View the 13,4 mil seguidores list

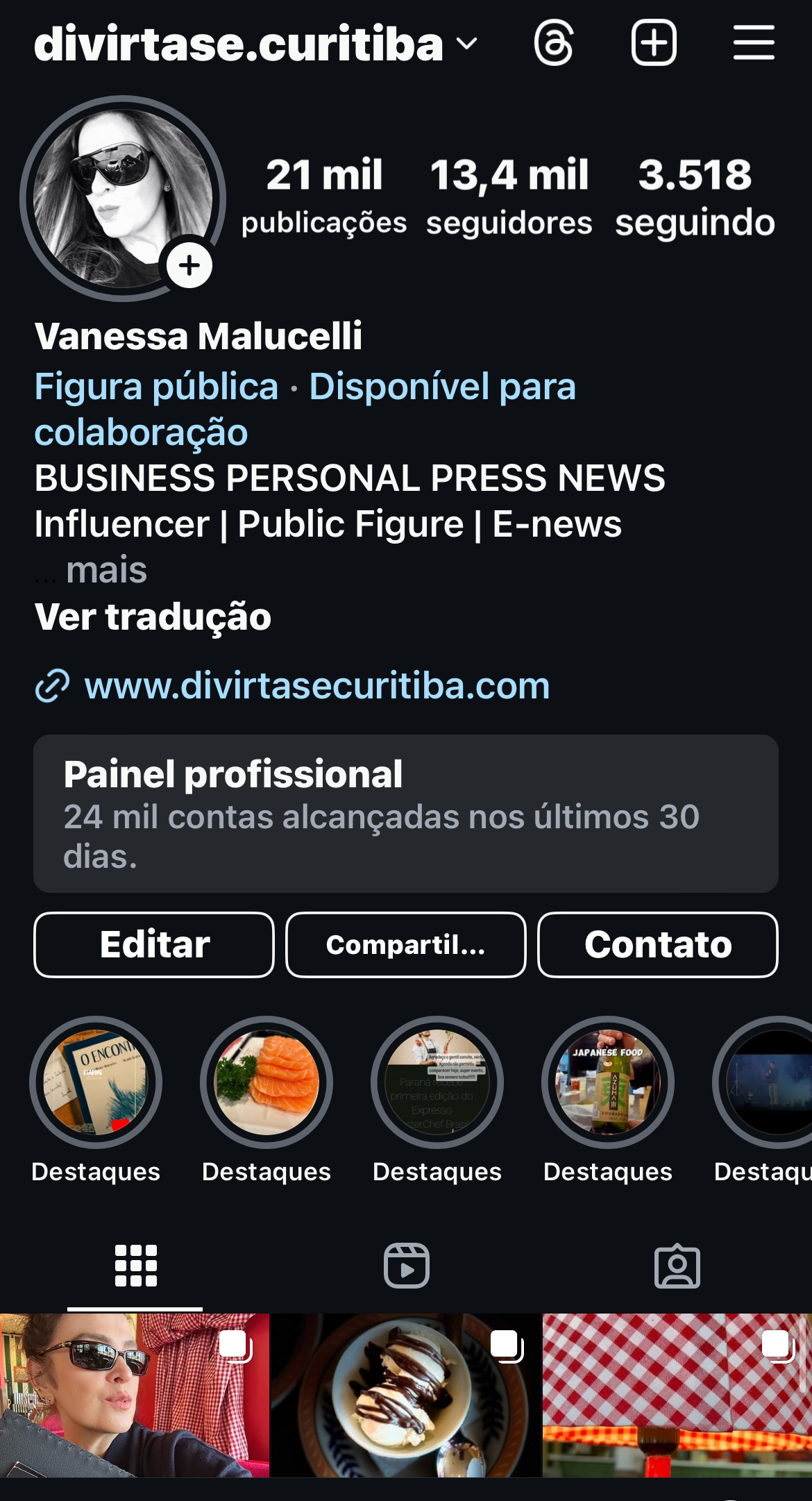coord(509,196)
